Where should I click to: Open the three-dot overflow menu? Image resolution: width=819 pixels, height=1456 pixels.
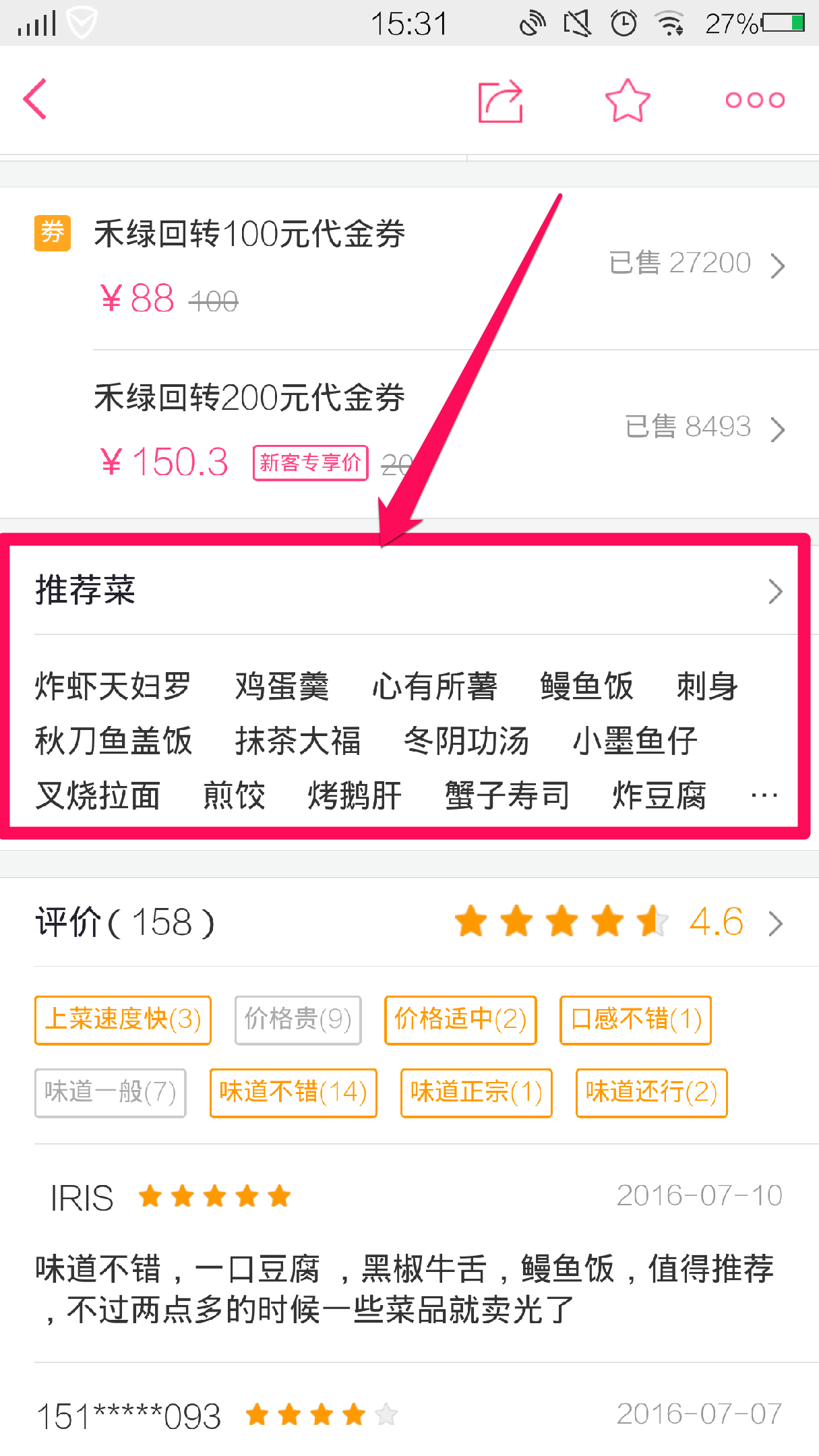(754, 100)
